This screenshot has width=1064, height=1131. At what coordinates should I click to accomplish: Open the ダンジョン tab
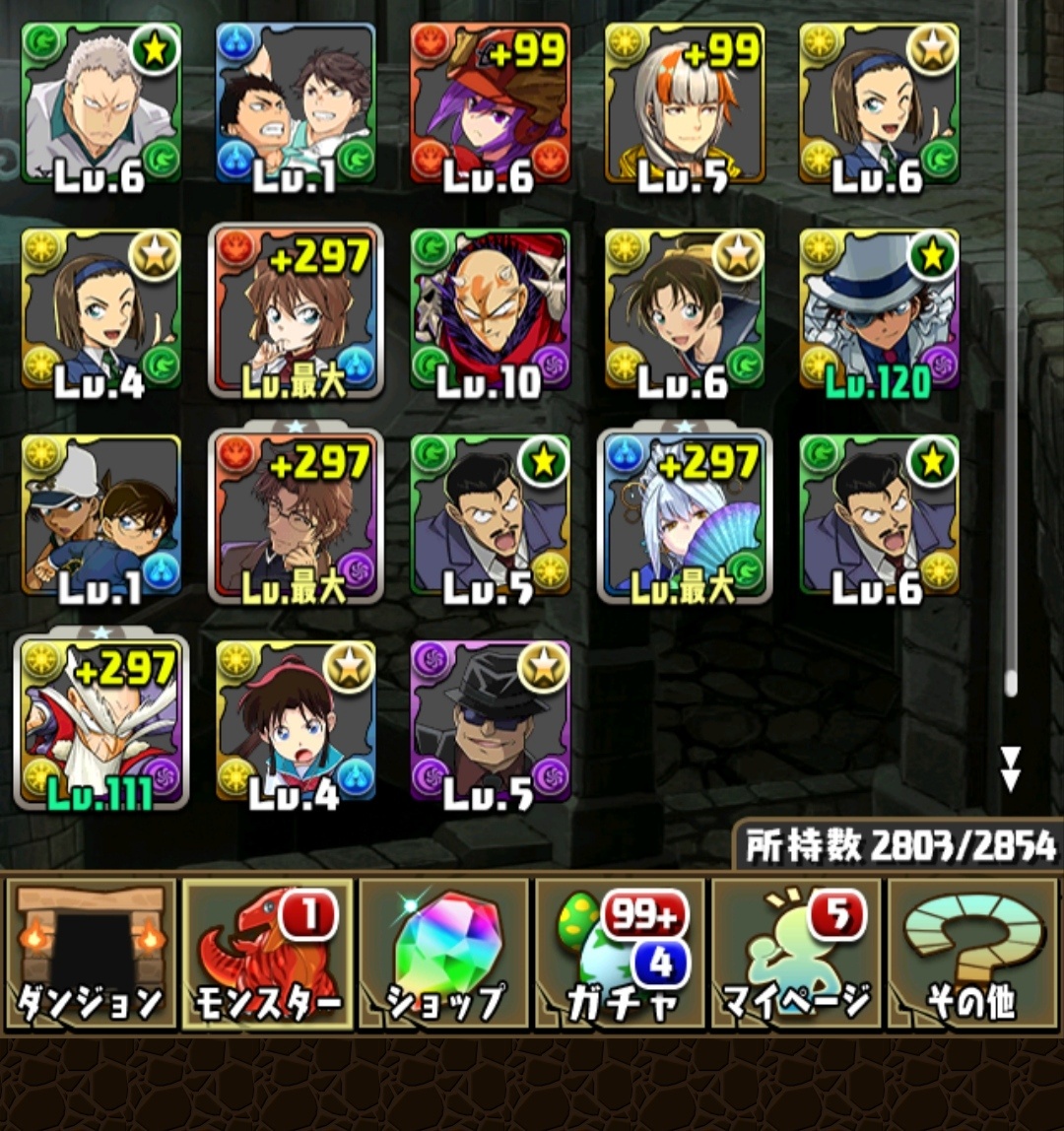91,952
